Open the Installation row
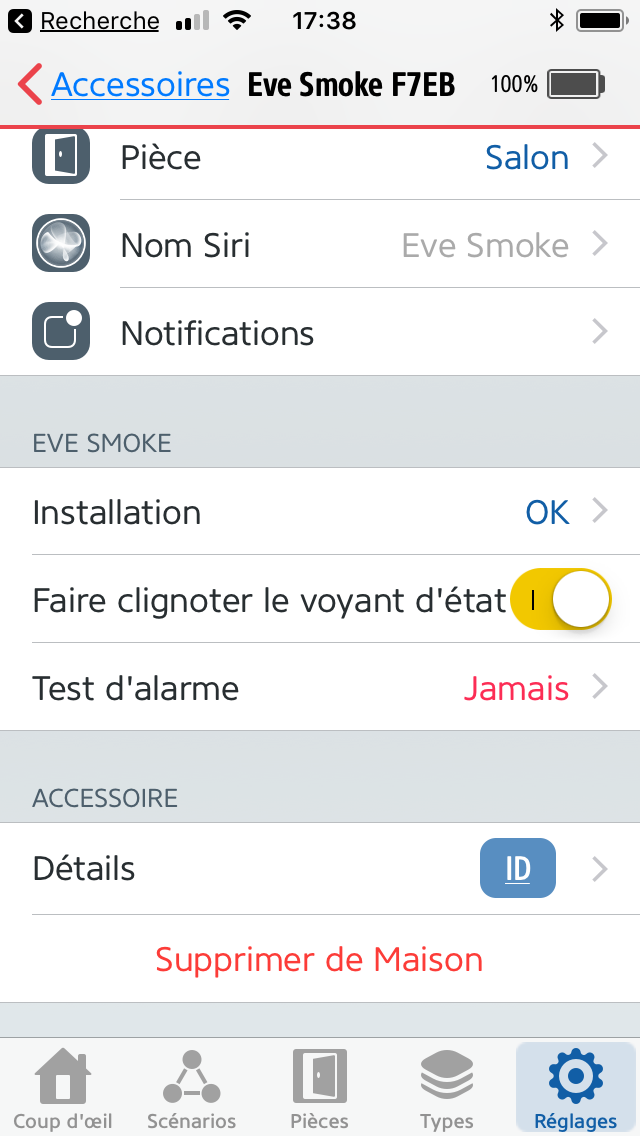Image resolution: width=640 pixels, height=1136 pixels. [320, 511]
